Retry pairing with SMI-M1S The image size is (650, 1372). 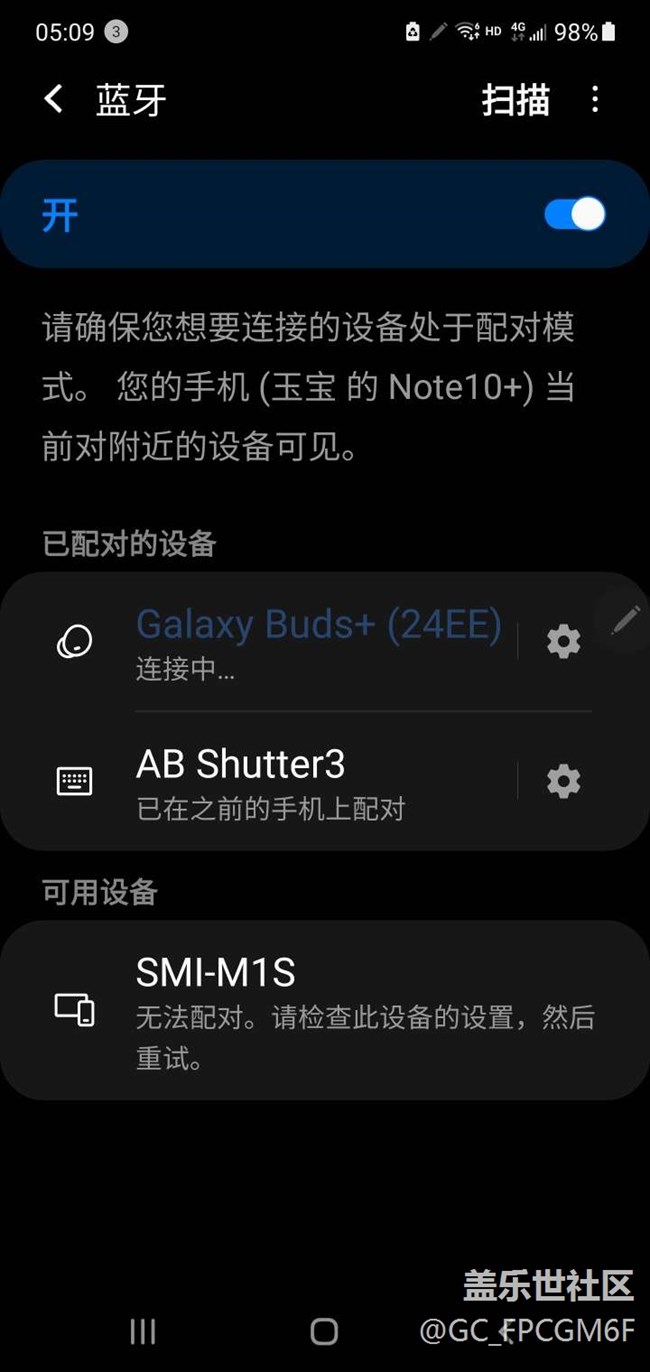point(325,1010)
